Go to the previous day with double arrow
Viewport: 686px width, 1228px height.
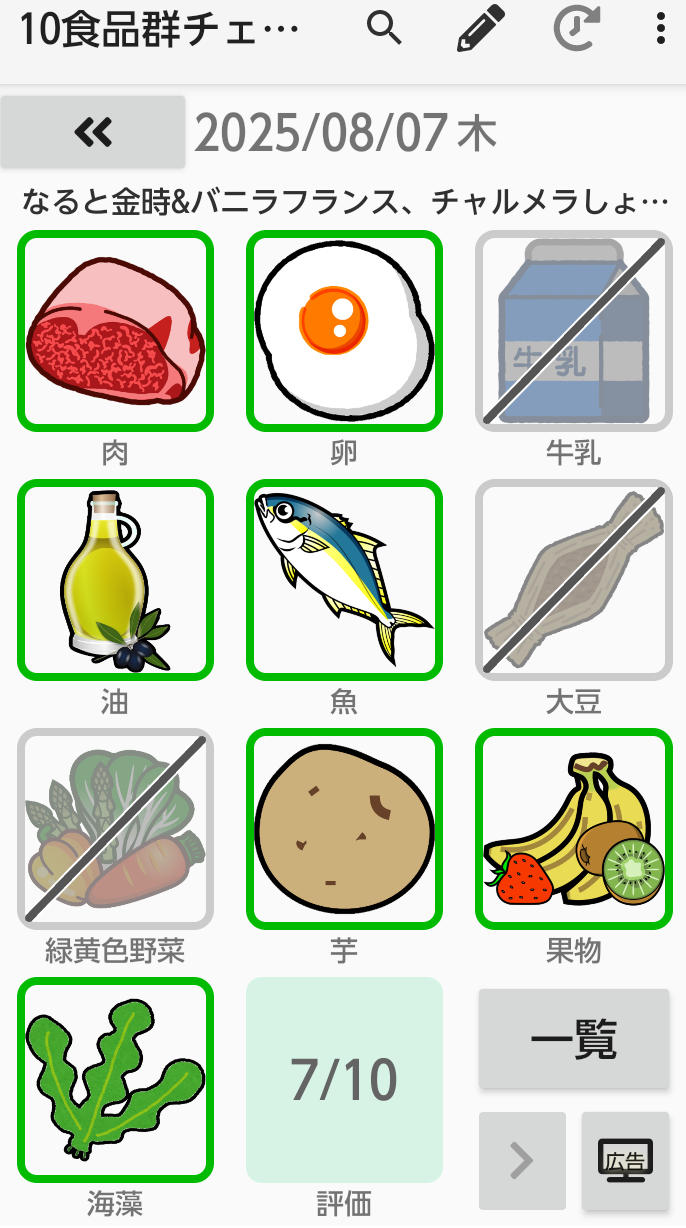point(93,131)
